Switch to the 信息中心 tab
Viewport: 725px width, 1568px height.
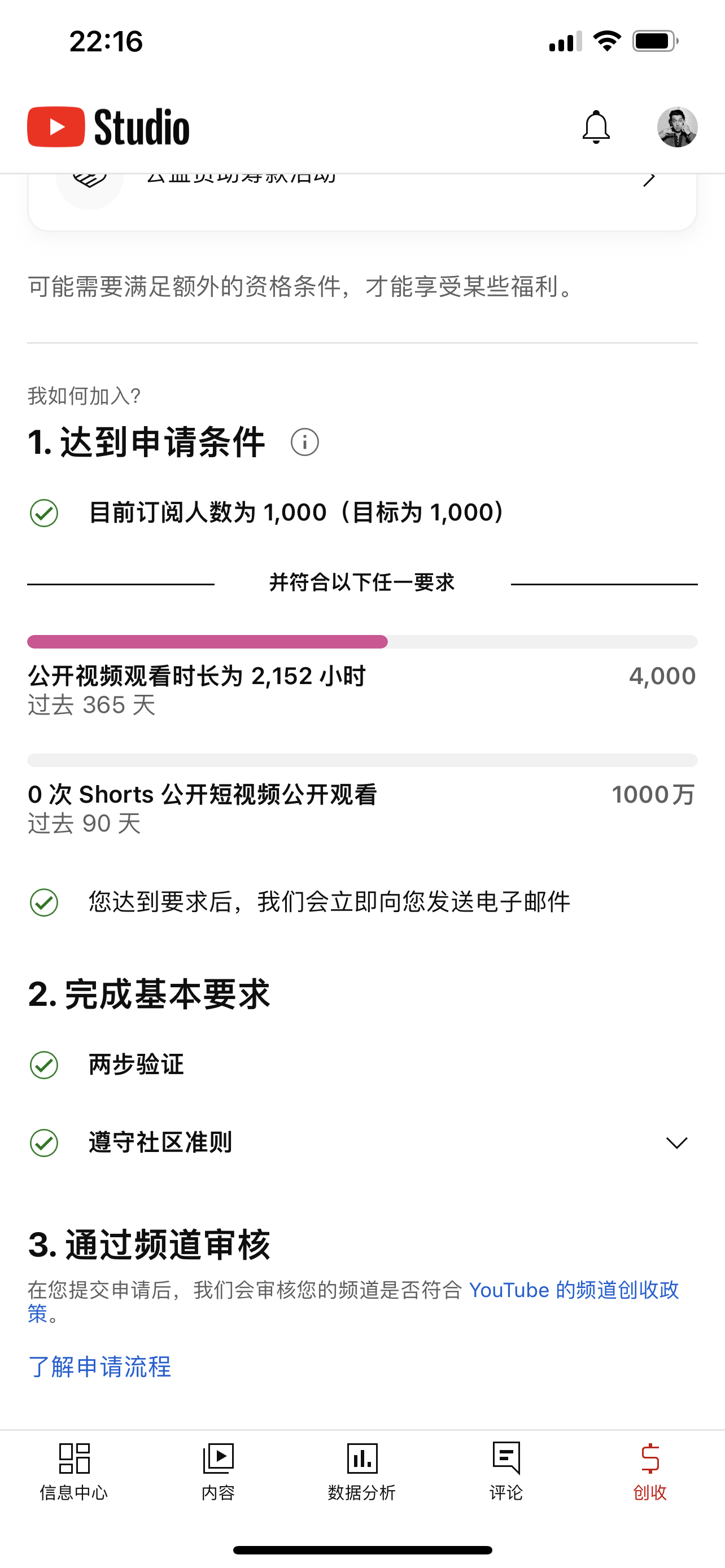click(73, 1470)
